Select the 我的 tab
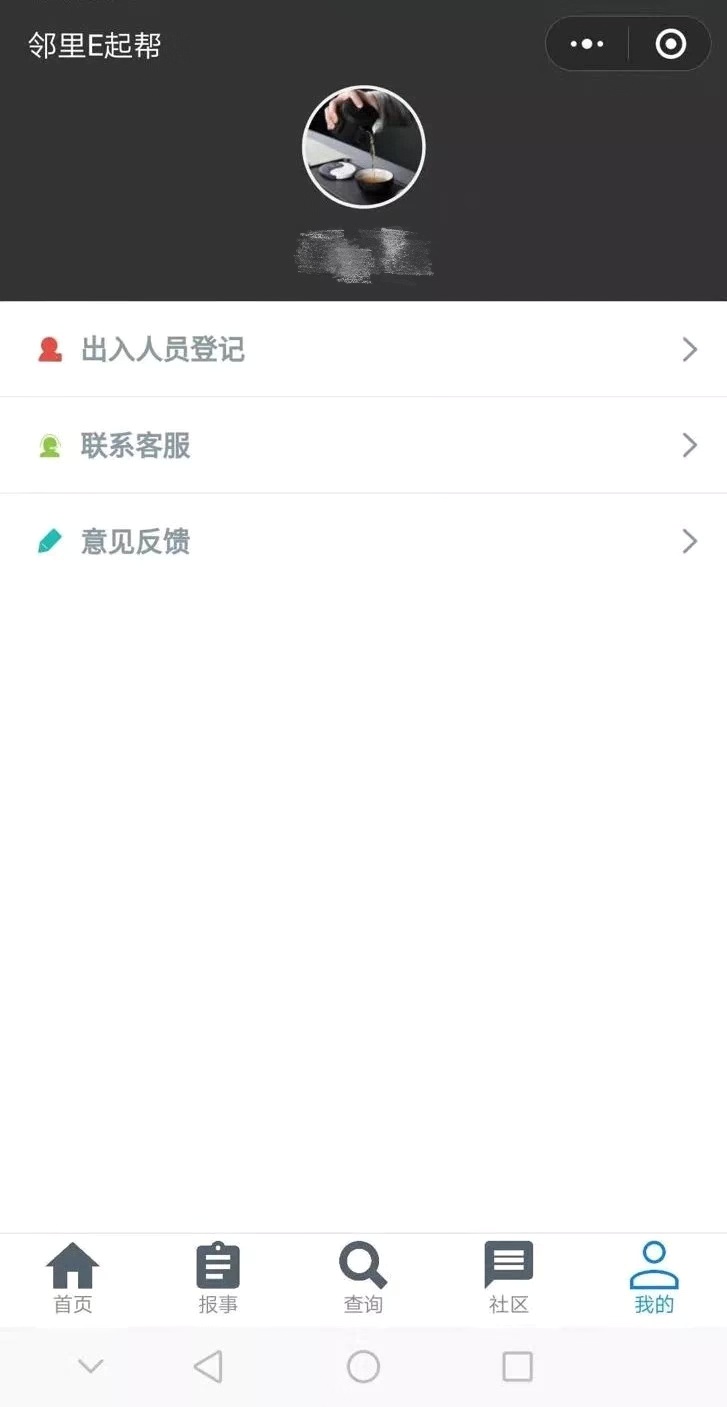 click(654, 1278)
